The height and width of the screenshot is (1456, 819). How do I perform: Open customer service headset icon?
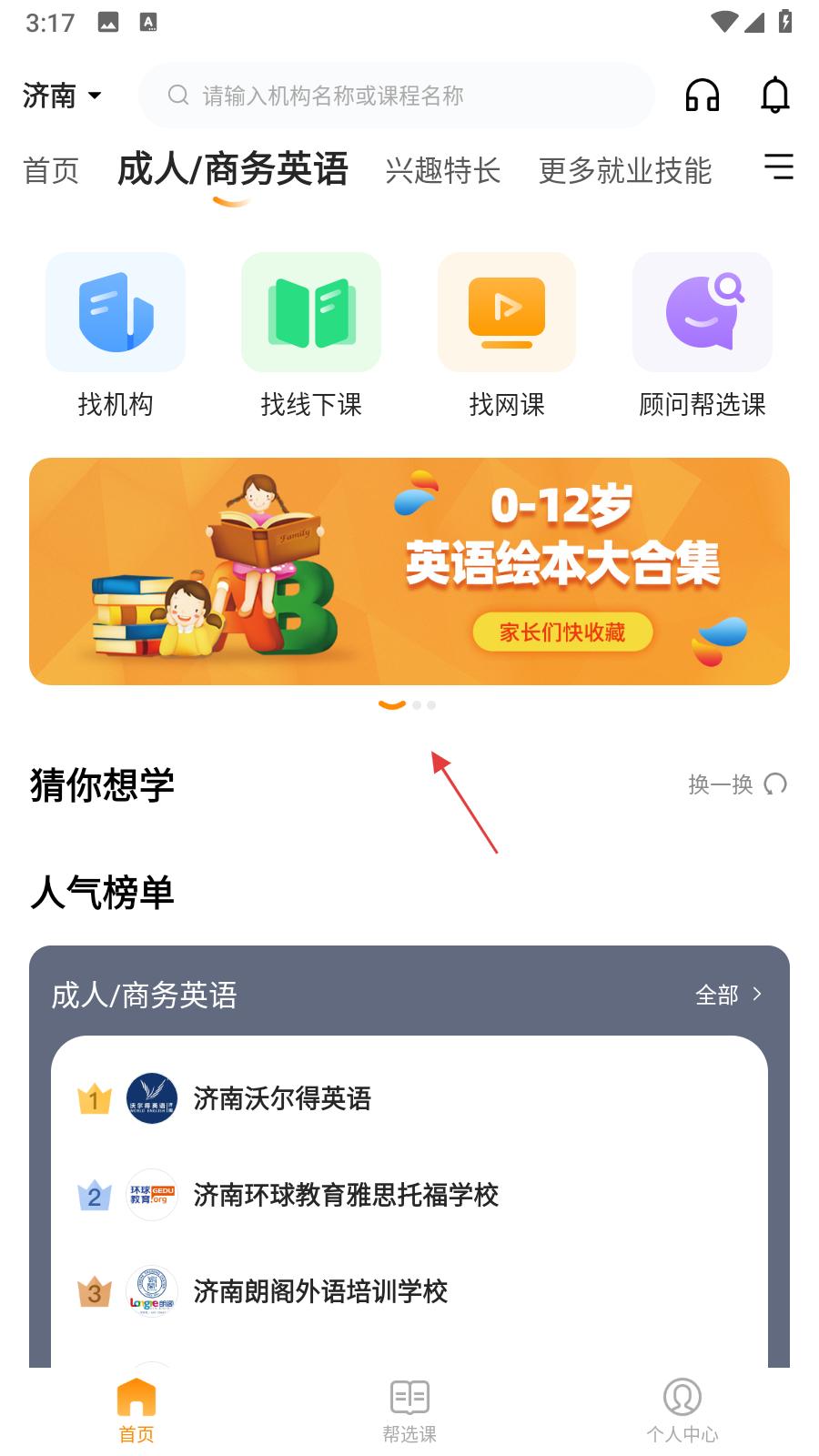point(702,95)
